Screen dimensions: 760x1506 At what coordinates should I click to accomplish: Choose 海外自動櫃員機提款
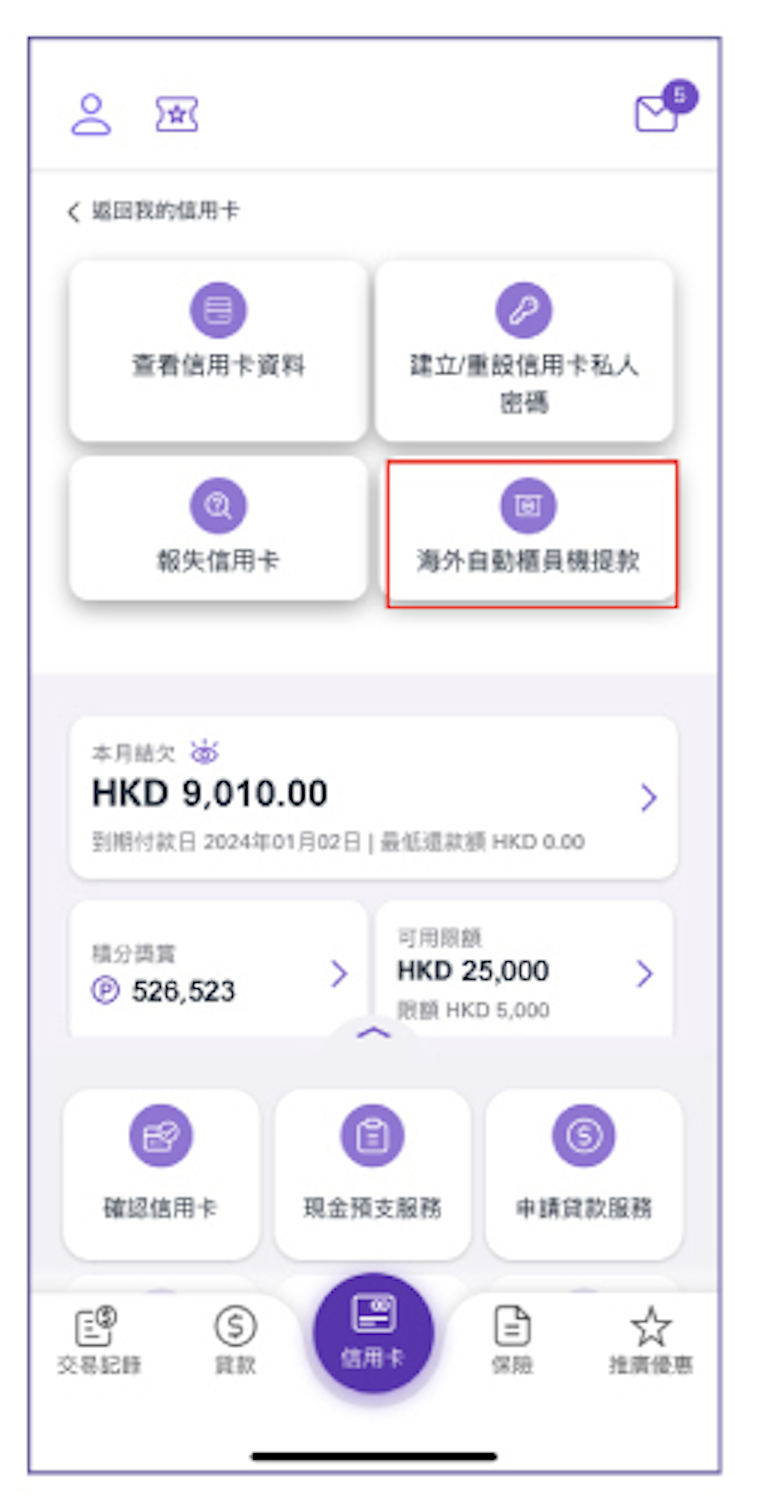pyautogui.click(x=530, y=533)
